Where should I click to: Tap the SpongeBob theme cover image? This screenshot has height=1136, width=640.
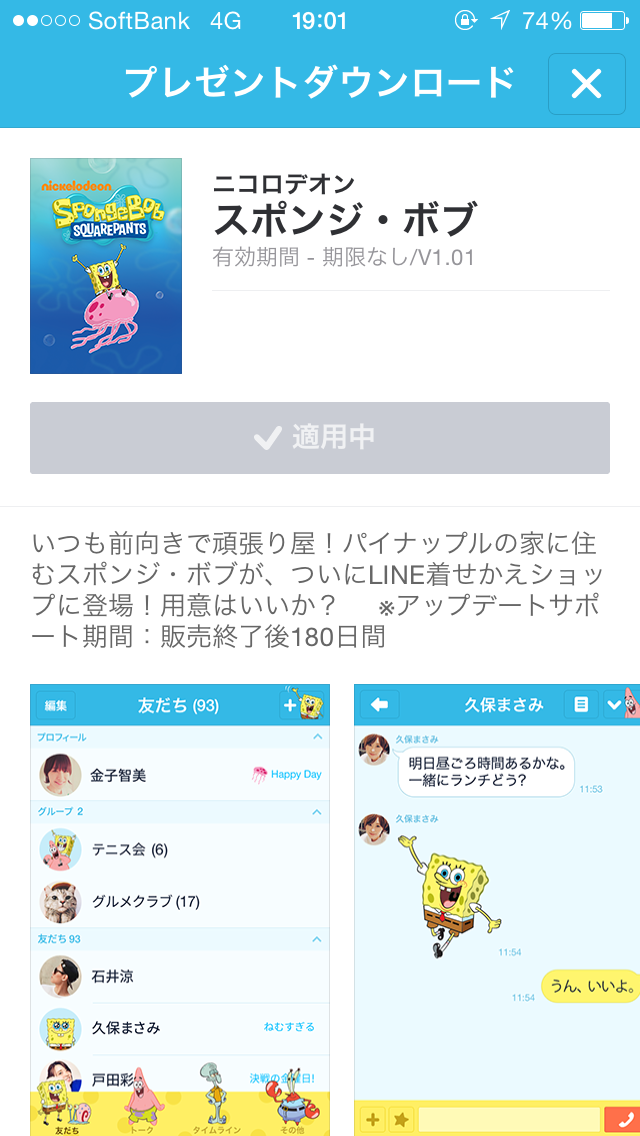106,266
